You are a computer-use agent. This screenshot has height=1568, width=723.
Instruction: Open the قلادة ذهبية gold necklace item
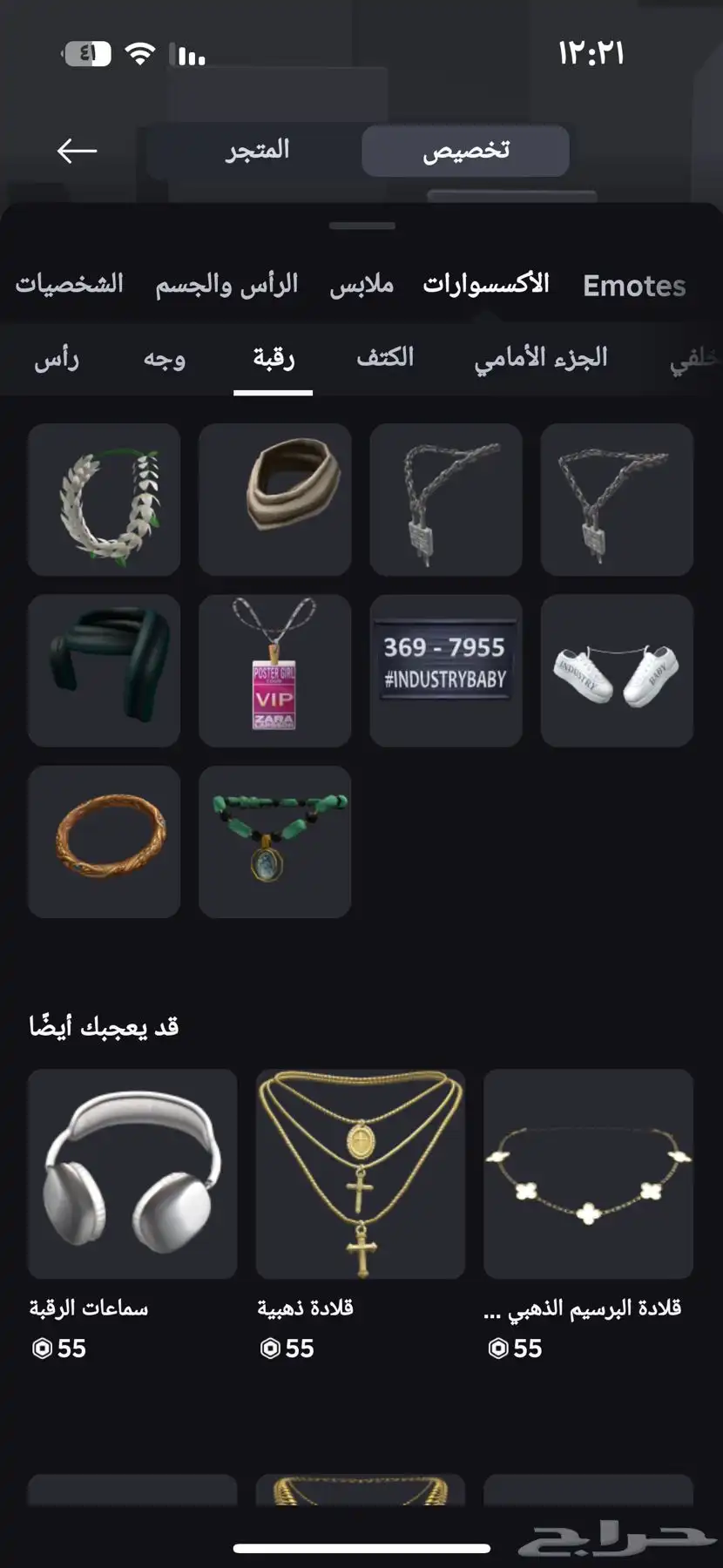click(x=361, y=1174)
